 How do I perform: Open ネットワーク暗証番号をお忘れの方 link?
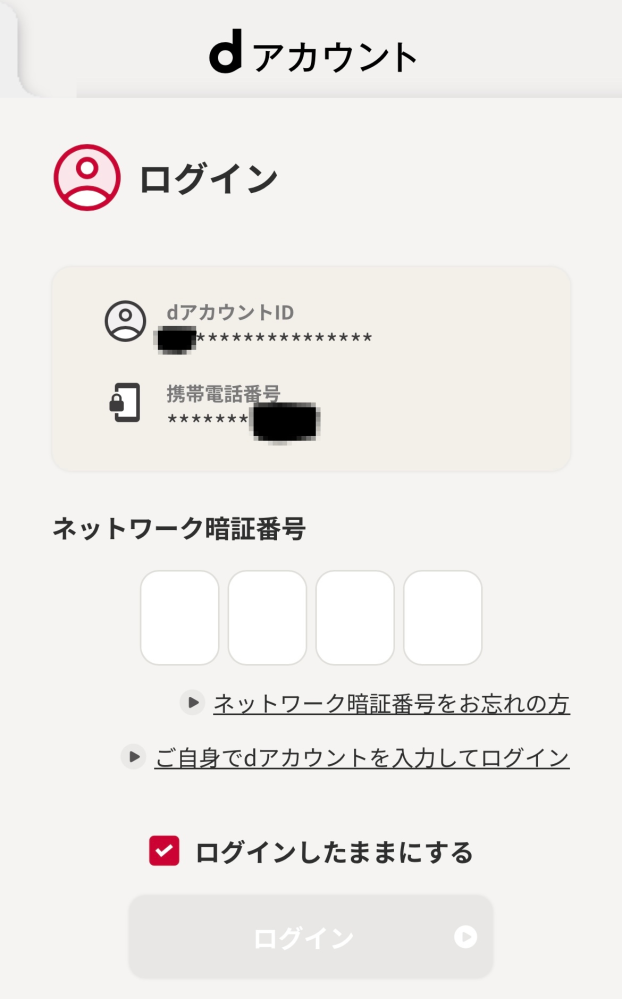click(x=391, y=704)
